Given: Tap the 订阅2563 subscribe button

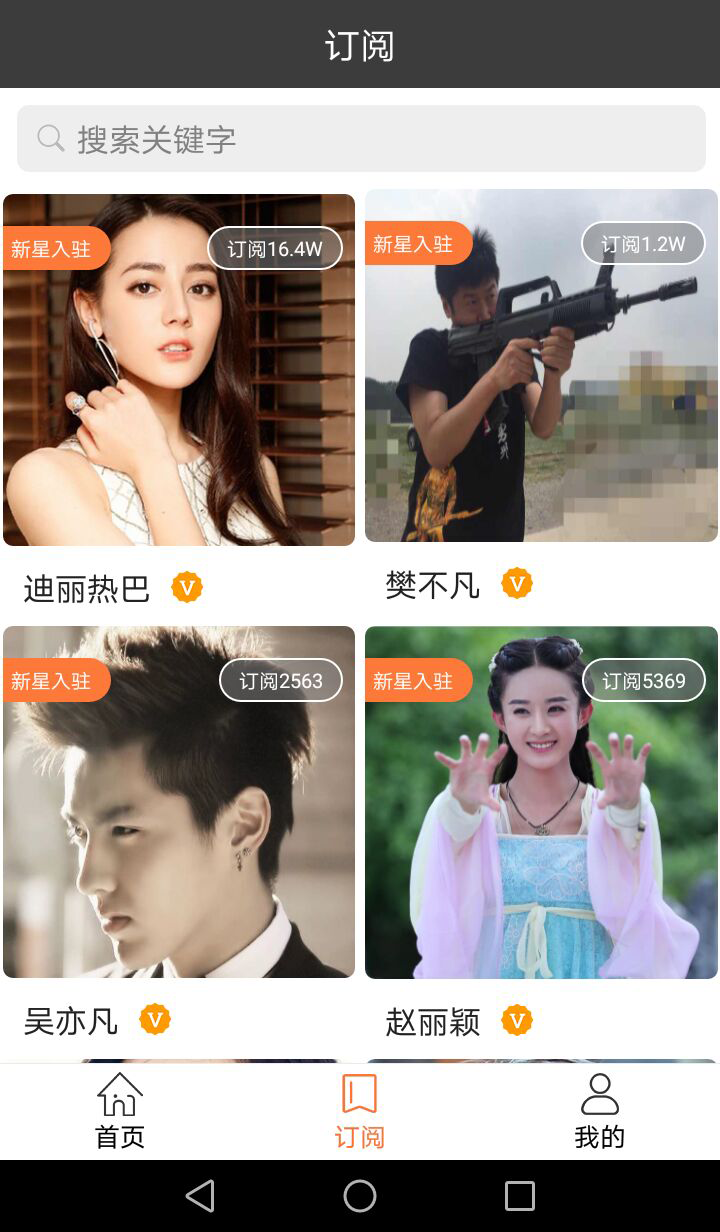Looking at the screenshot, I should click(x=281, y=681).
